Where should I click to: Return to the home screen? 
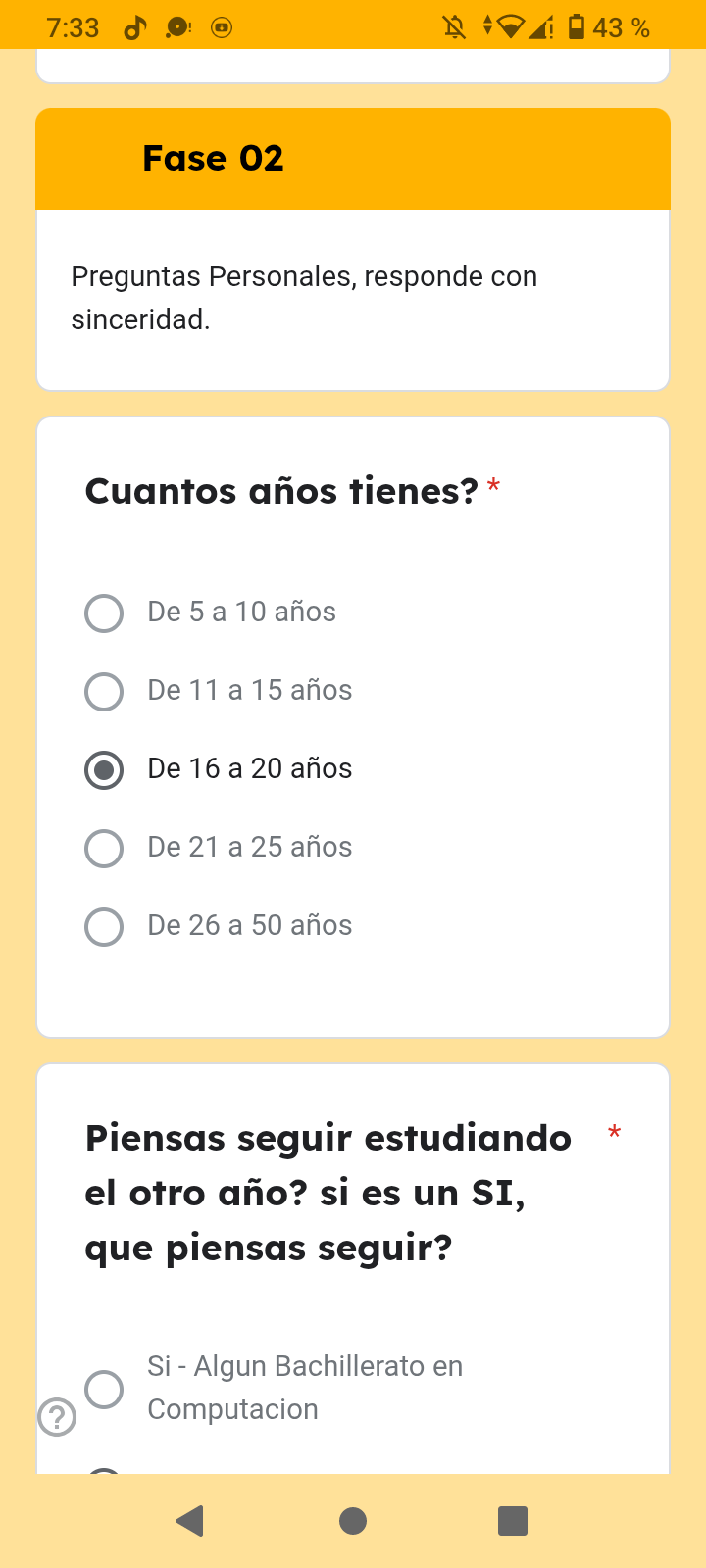point(353,1521)
